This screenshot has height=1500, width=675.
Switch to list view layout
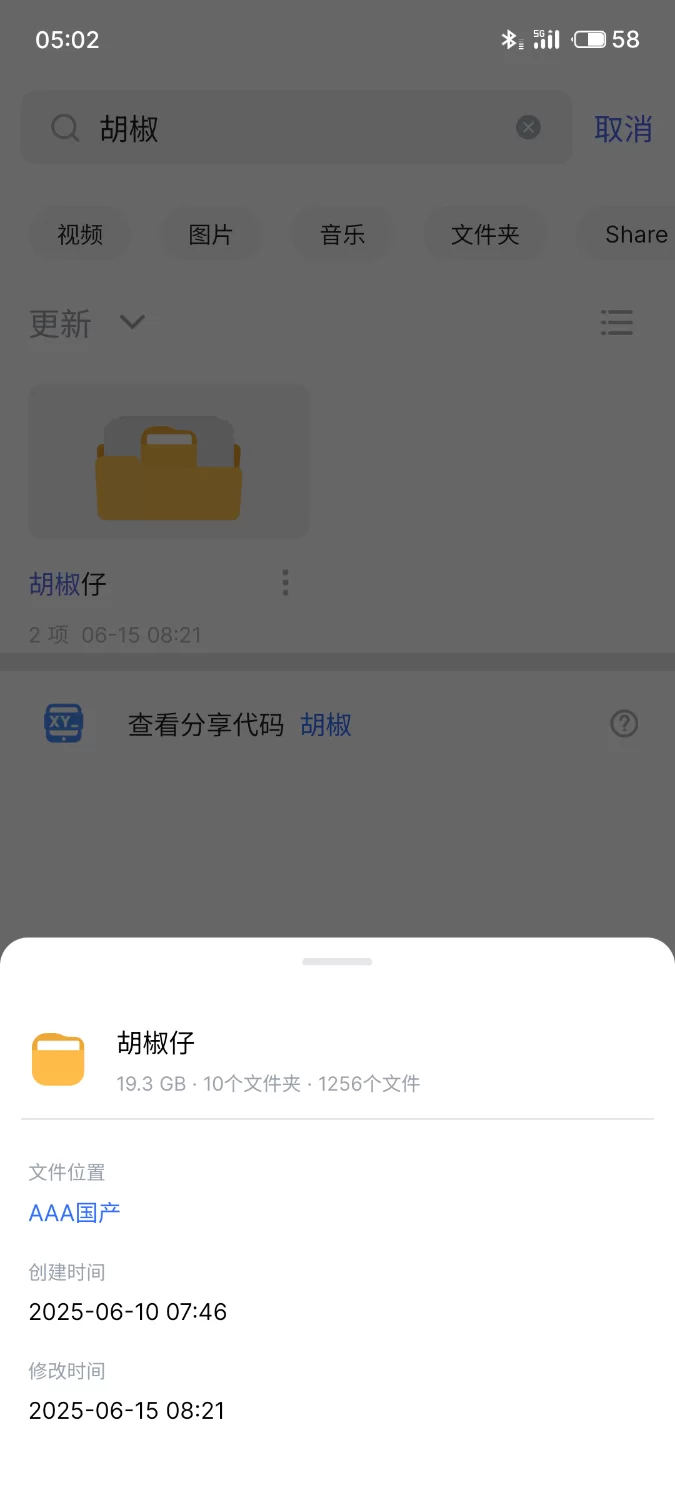[617, 322]
